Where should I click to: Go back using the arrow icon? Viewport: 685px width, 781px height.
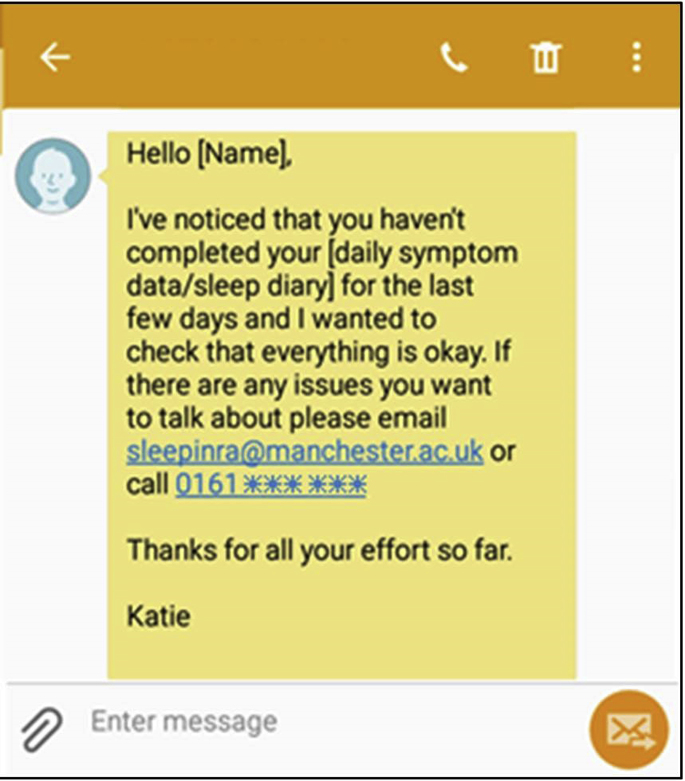pos(55,58)
